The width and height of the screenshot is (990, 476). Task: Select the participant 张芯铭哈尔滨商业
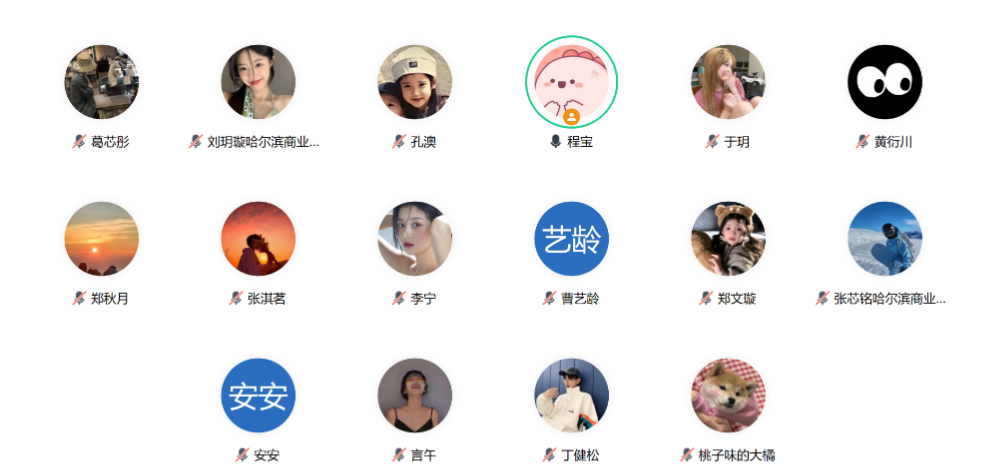885,239
